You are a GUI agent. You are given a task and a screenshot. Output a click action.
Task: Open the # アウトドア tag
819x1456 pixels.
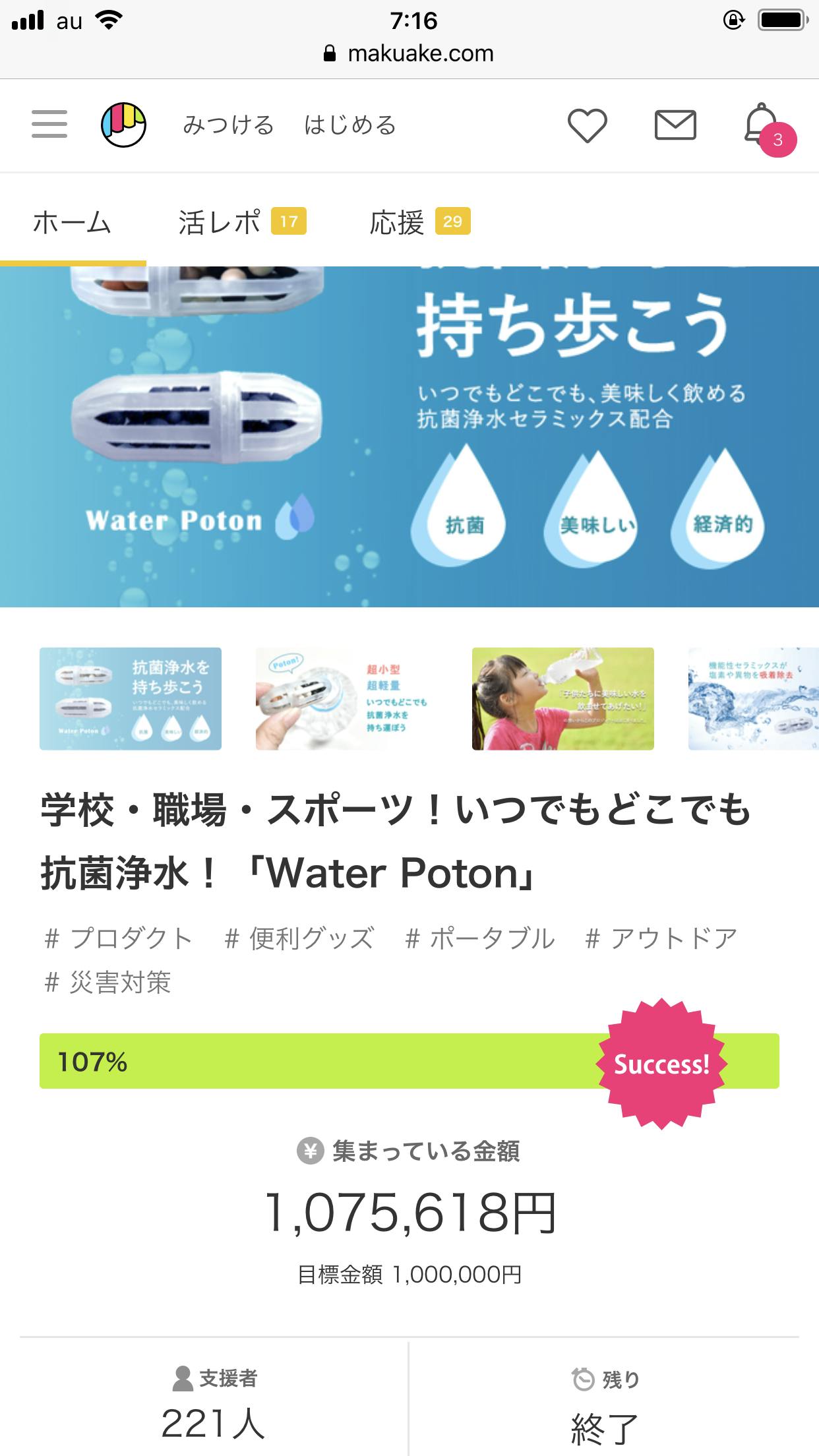[x=661, y=938]
